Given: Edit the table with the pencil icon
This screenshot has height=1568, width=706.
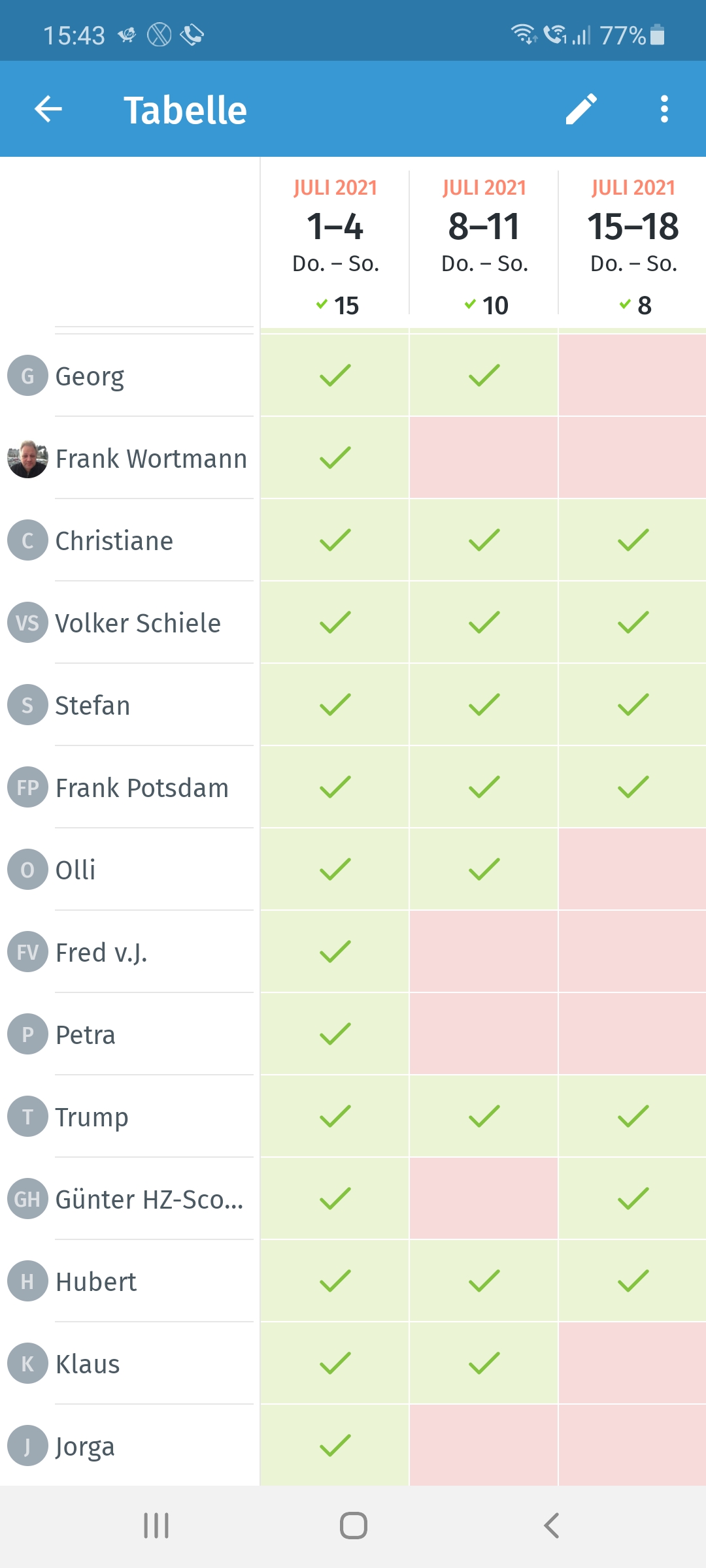Looking at the screenshot, I should [x=581, y=109].
